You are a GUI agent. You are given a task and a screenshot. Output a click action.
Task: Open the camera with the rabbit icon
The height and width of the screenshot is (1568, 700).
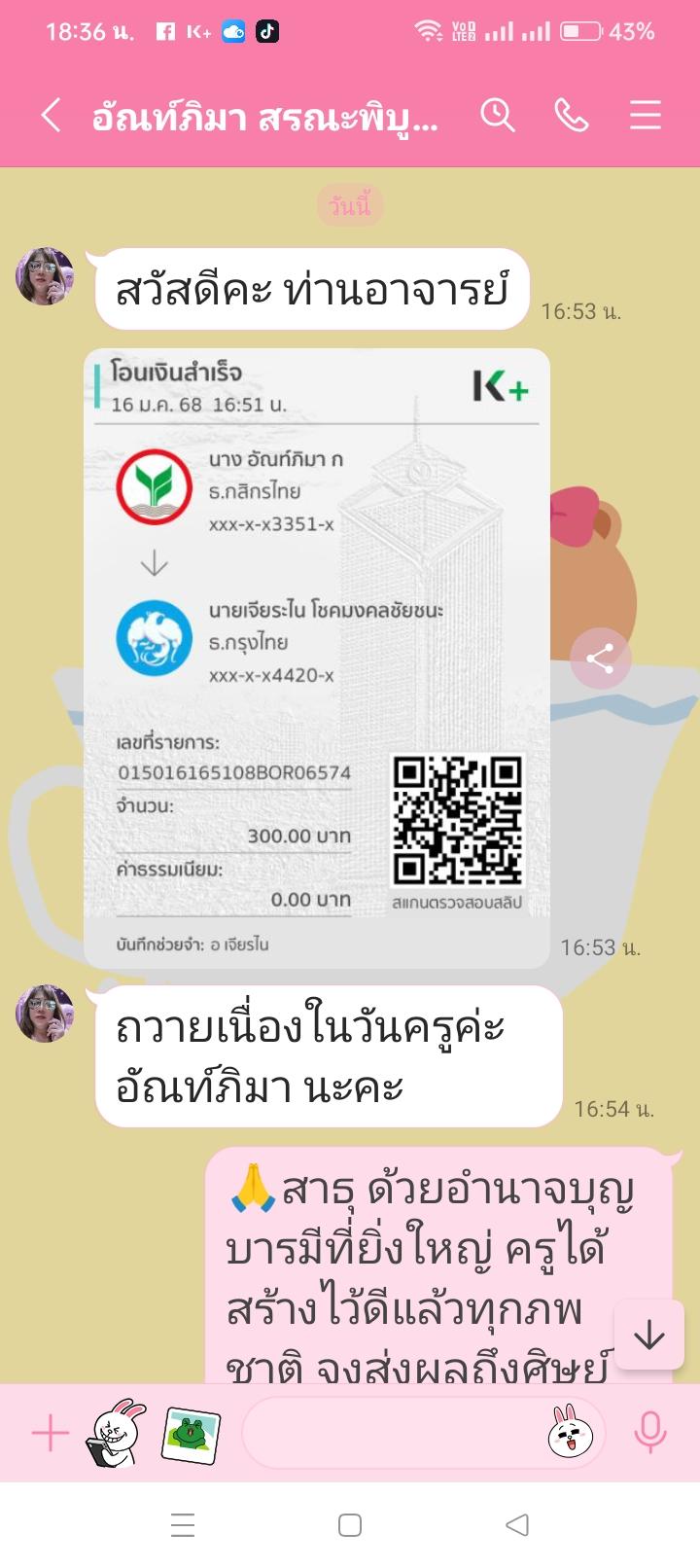tap(116, 1433)
